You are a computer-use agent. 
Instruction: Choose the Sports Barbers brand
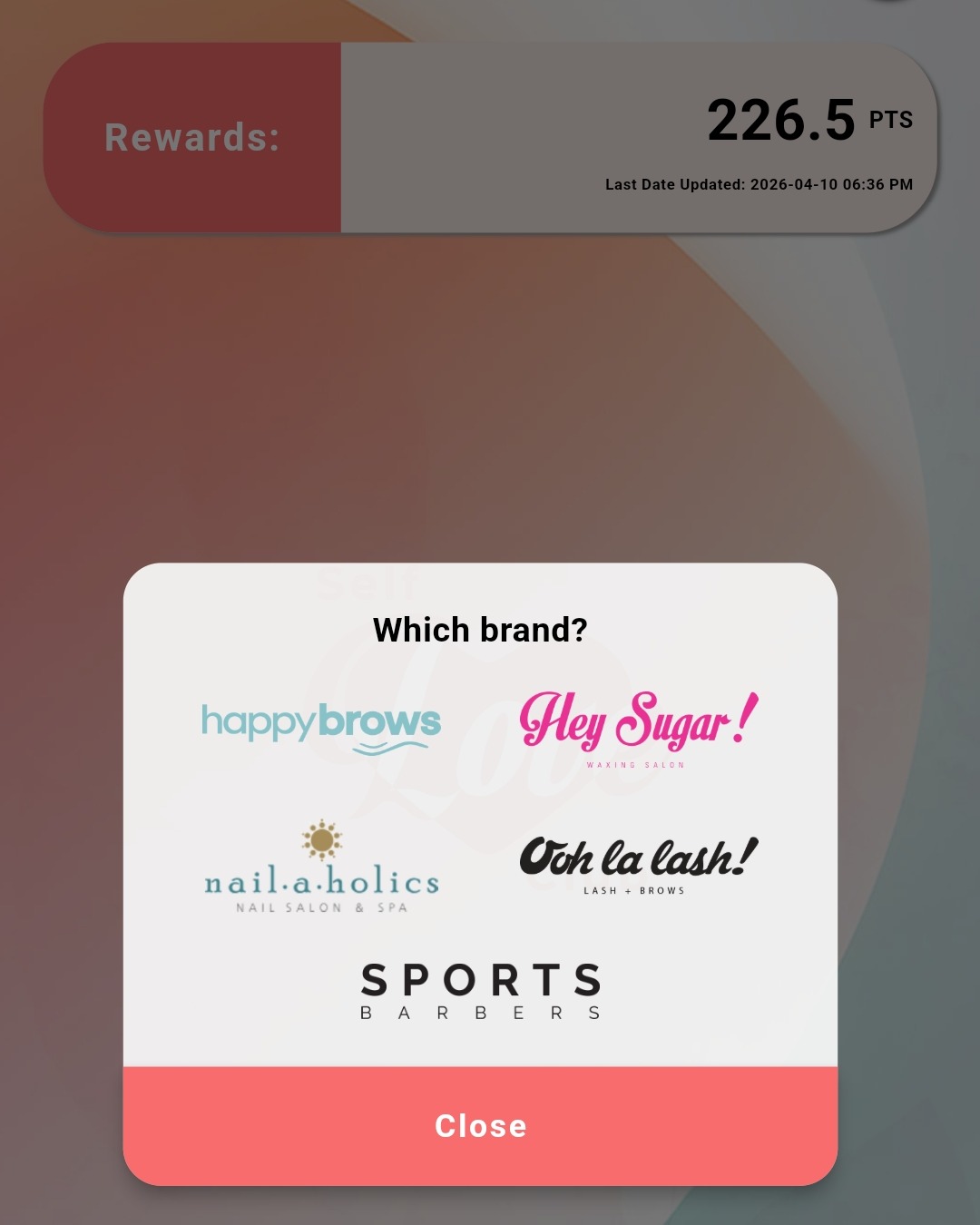click(x=480, y=991)
